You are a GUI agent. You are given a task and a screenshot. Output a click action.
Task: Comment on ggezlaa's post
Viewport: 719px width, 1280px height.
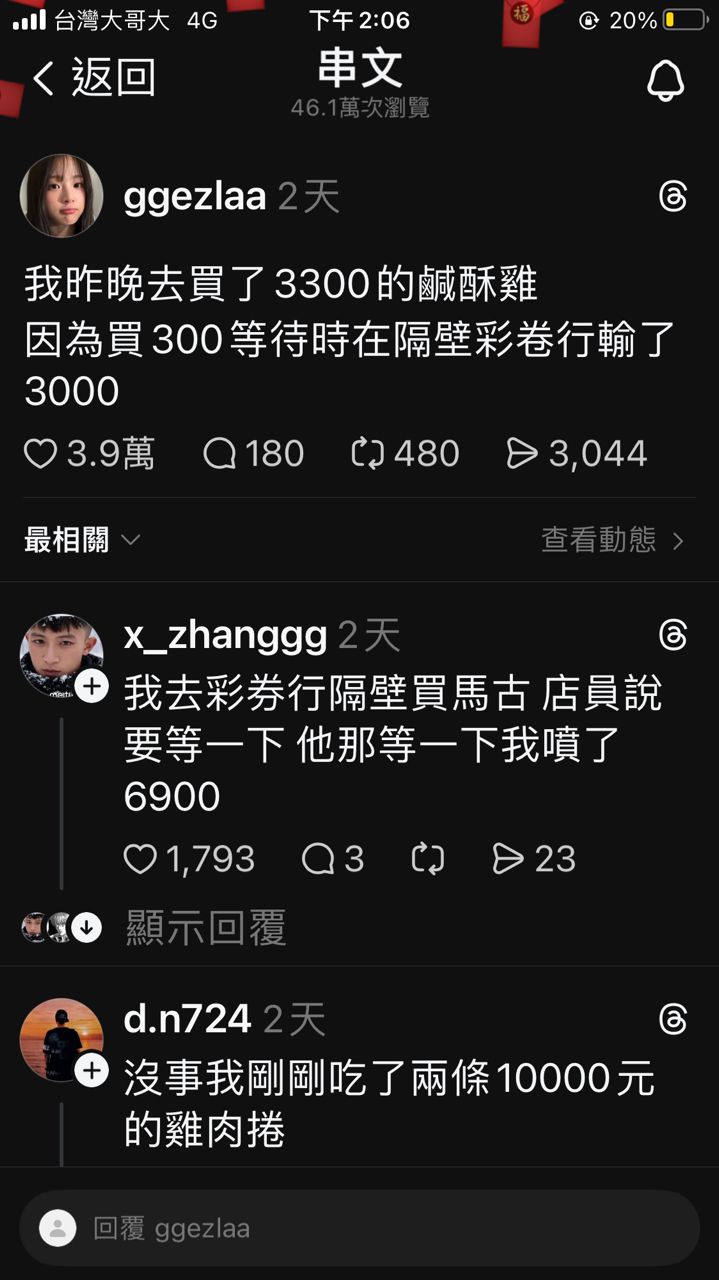219,454
